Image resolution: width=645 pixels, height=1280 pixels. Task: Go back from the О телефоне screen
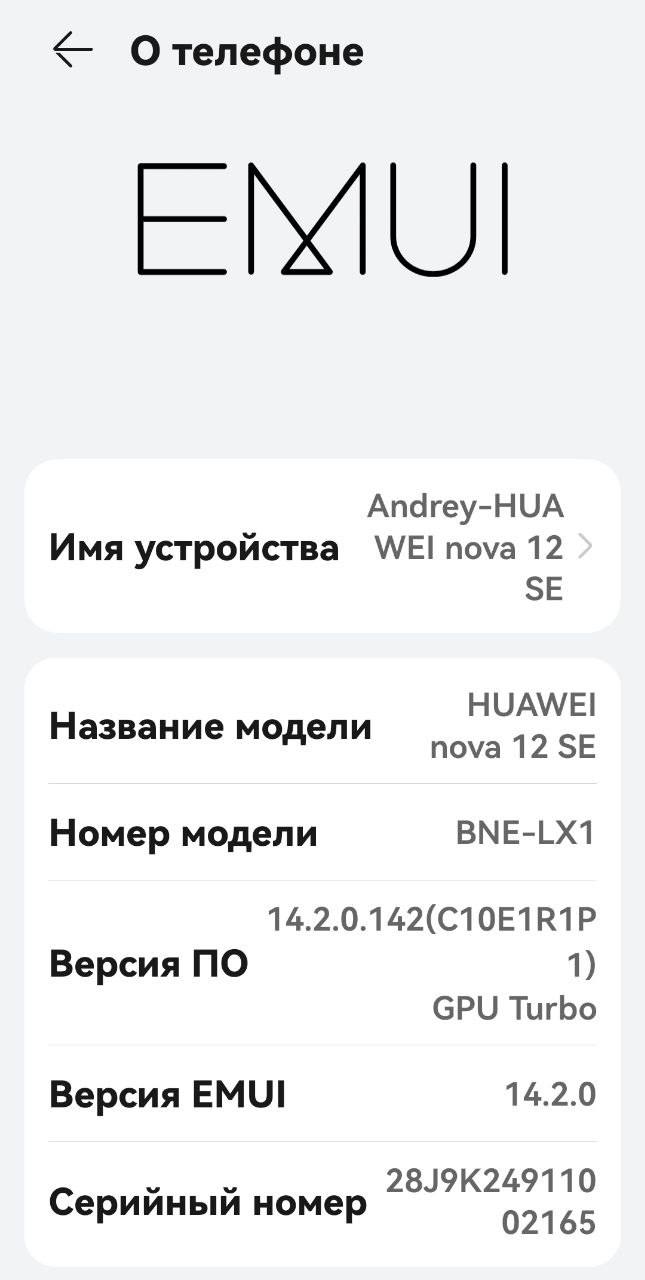tap(72, 50)
